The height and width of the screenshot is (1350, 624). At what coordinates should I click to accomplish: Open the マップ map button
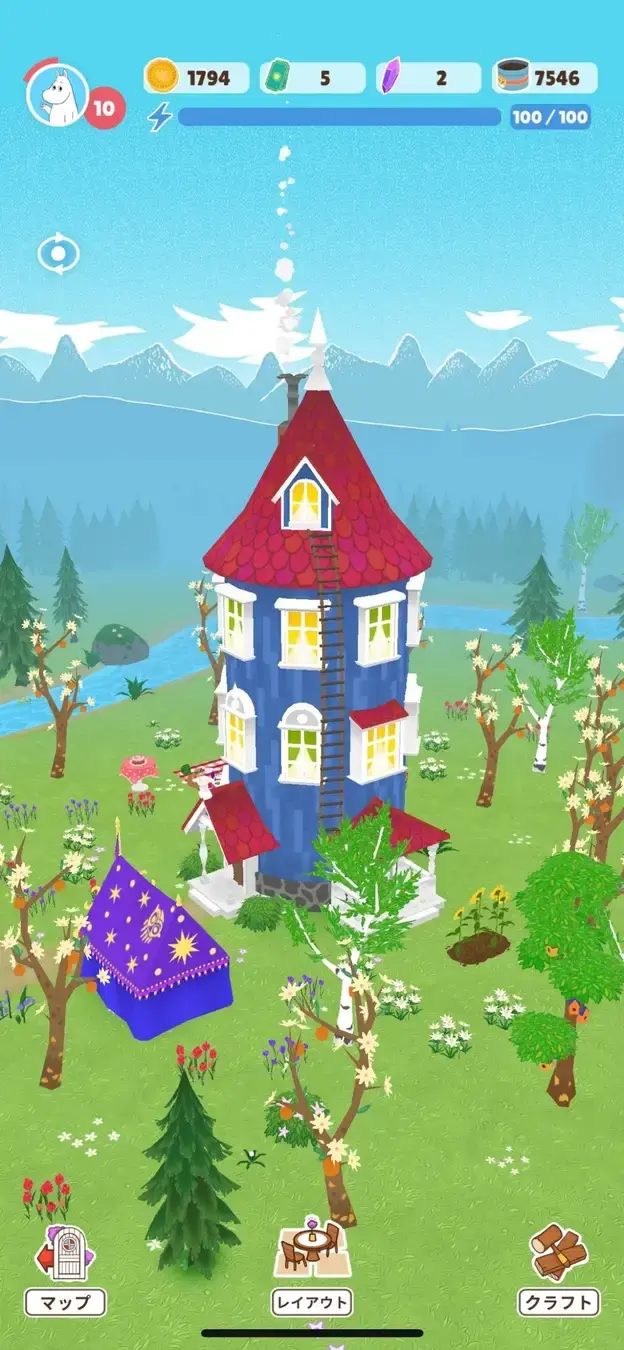click(65, 1268)
